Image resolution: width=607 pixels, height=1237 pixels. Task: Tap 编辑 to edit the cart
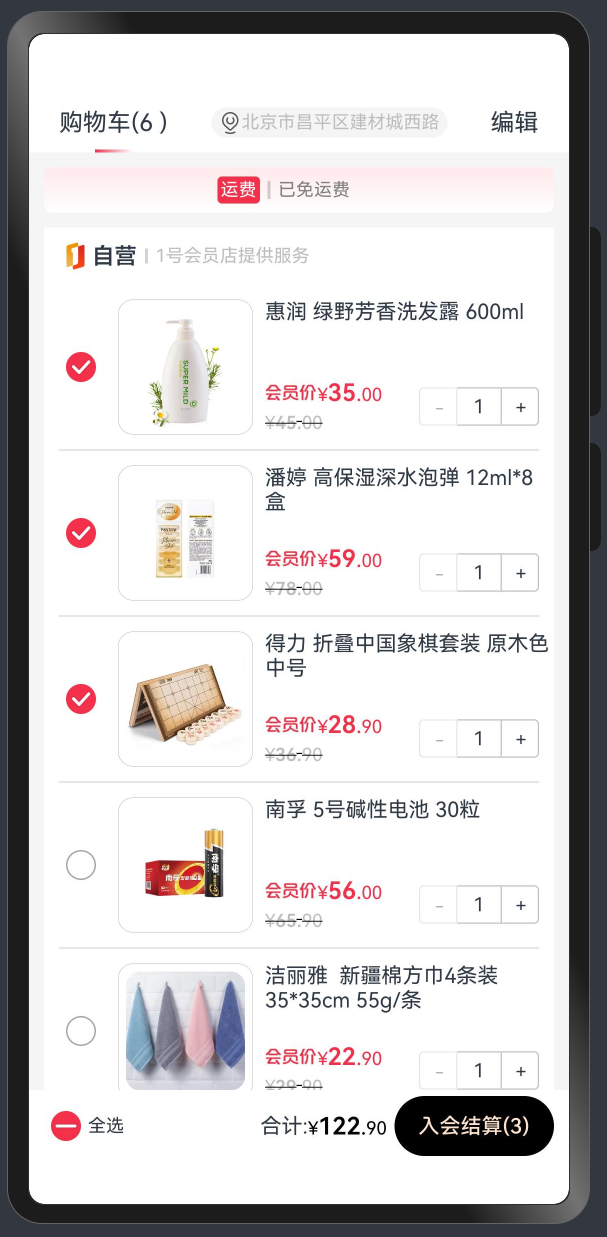tap(514, 122)
